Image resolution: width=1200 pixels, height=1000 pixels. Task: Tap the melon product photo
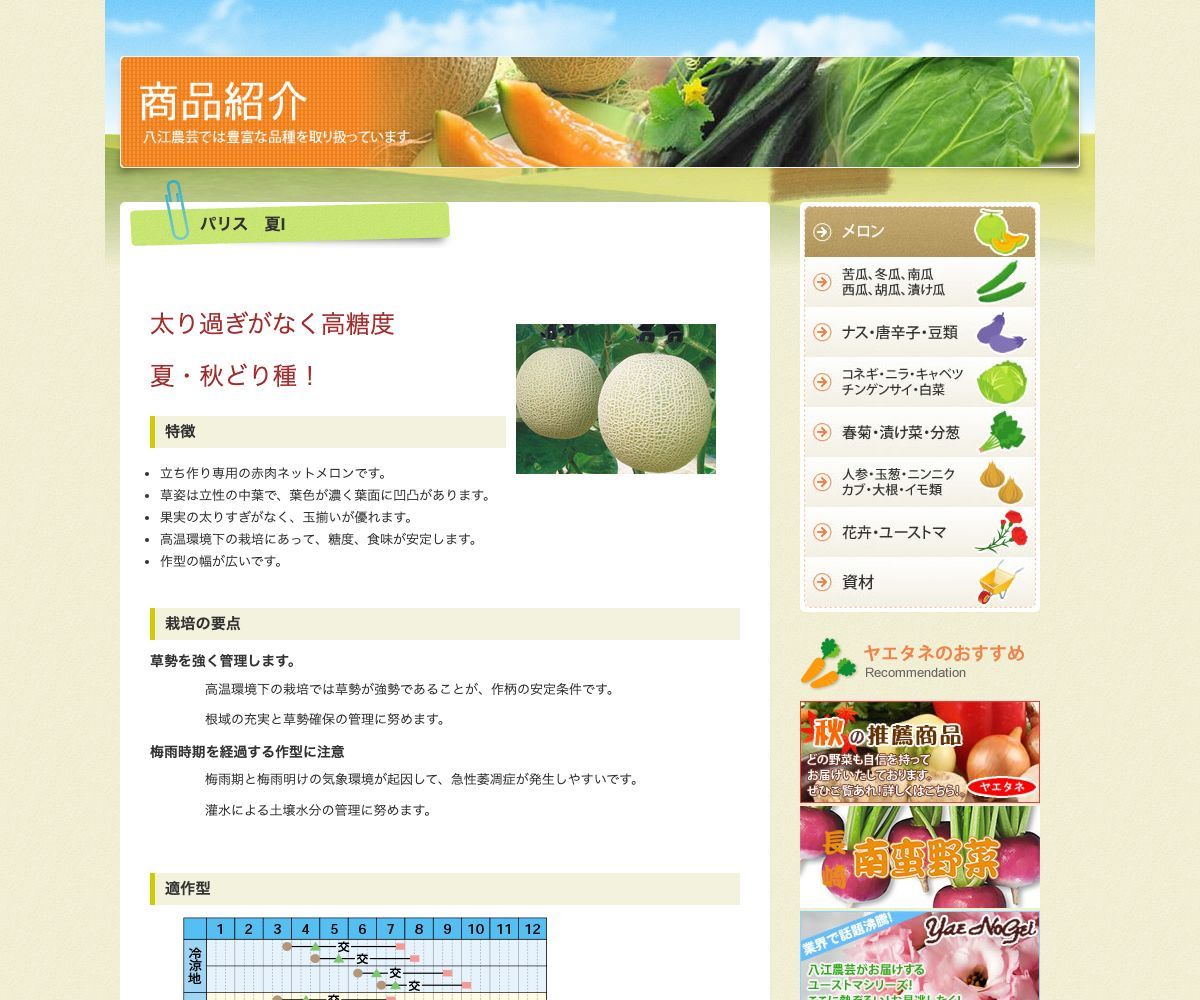pyautogui.click(x=615, y=399)
